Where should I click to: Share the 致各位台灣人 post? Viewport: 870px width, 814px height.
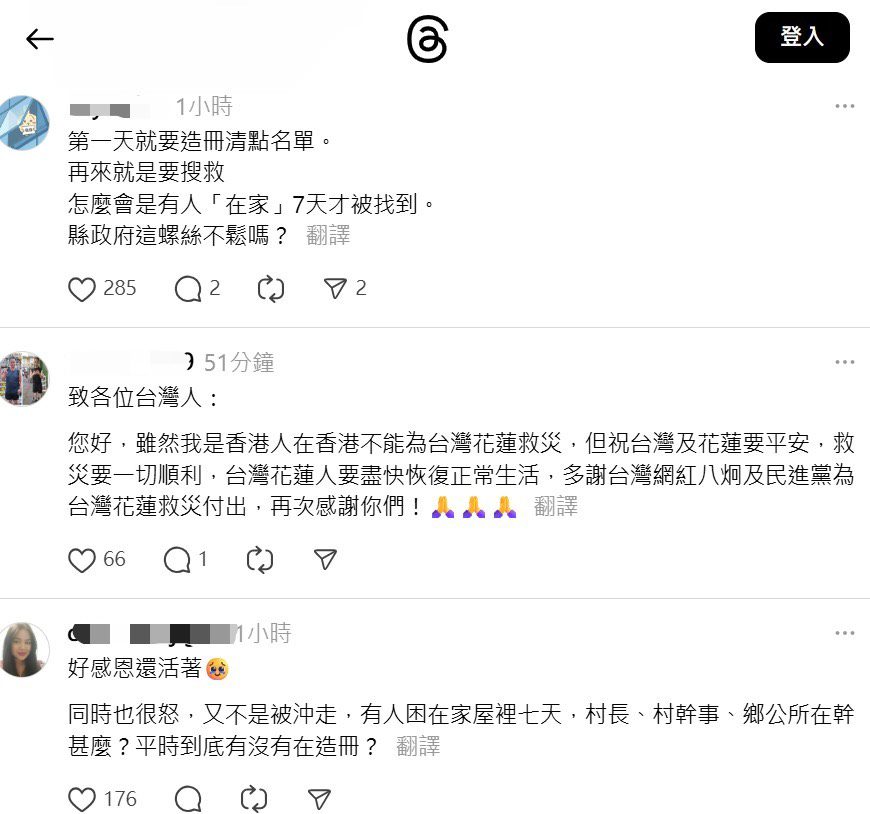(x=324, y=560)
